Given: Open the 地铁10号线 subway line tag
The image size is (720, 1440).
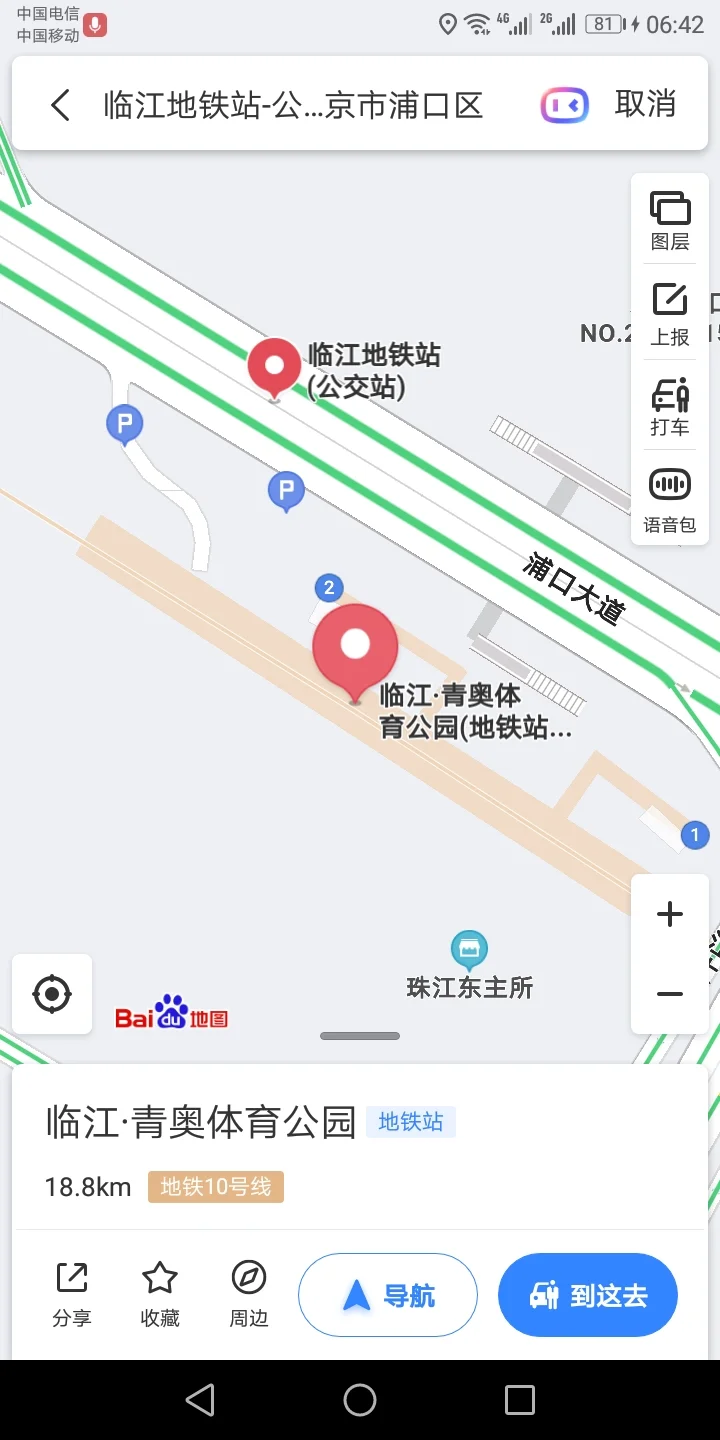Looking at the screenshot, I should pyautogui.click(x=215, y=1186).
